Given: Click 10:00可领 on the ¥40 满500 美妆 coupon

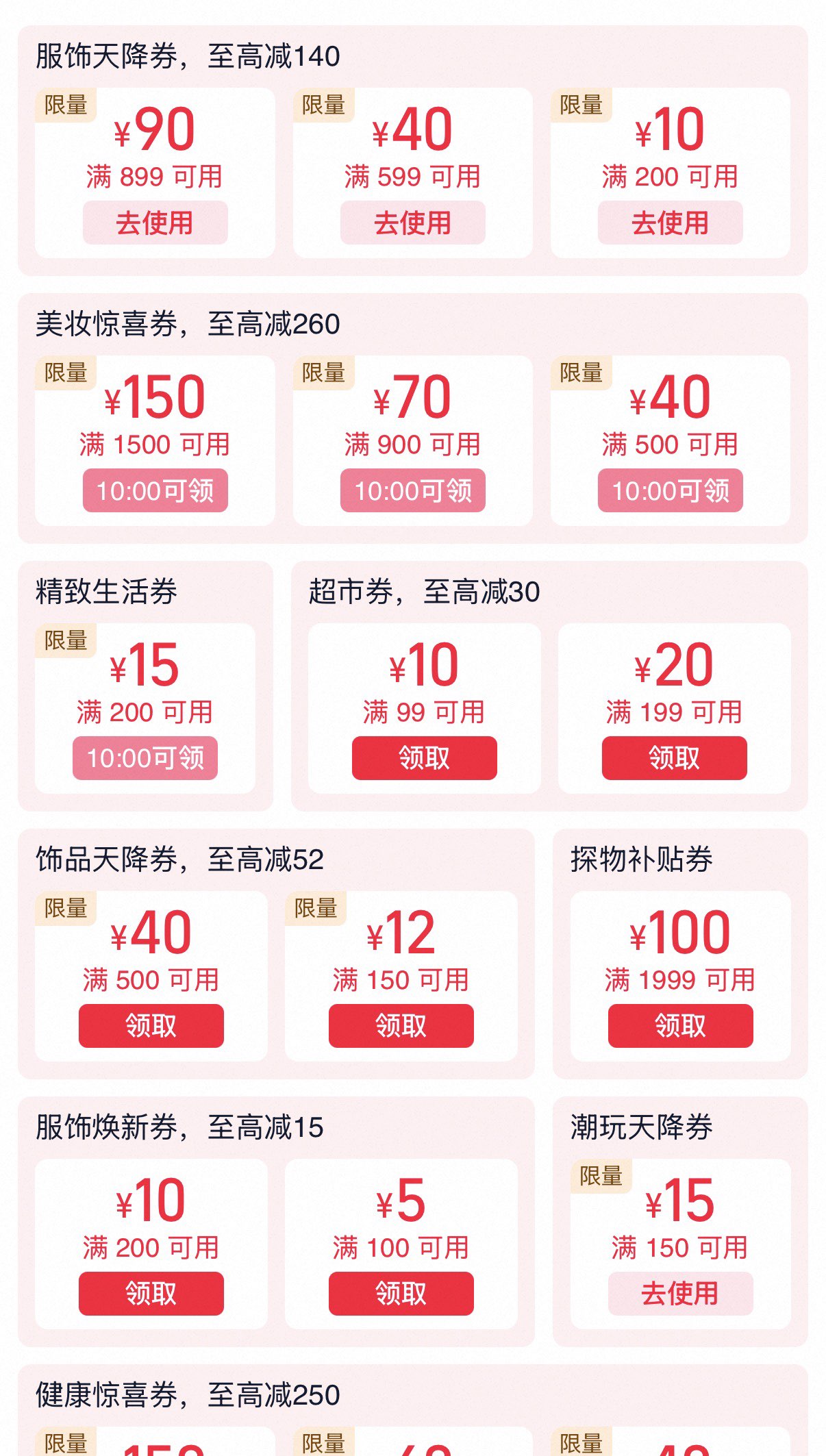Looking at the screenshot, I should [669, 490].
